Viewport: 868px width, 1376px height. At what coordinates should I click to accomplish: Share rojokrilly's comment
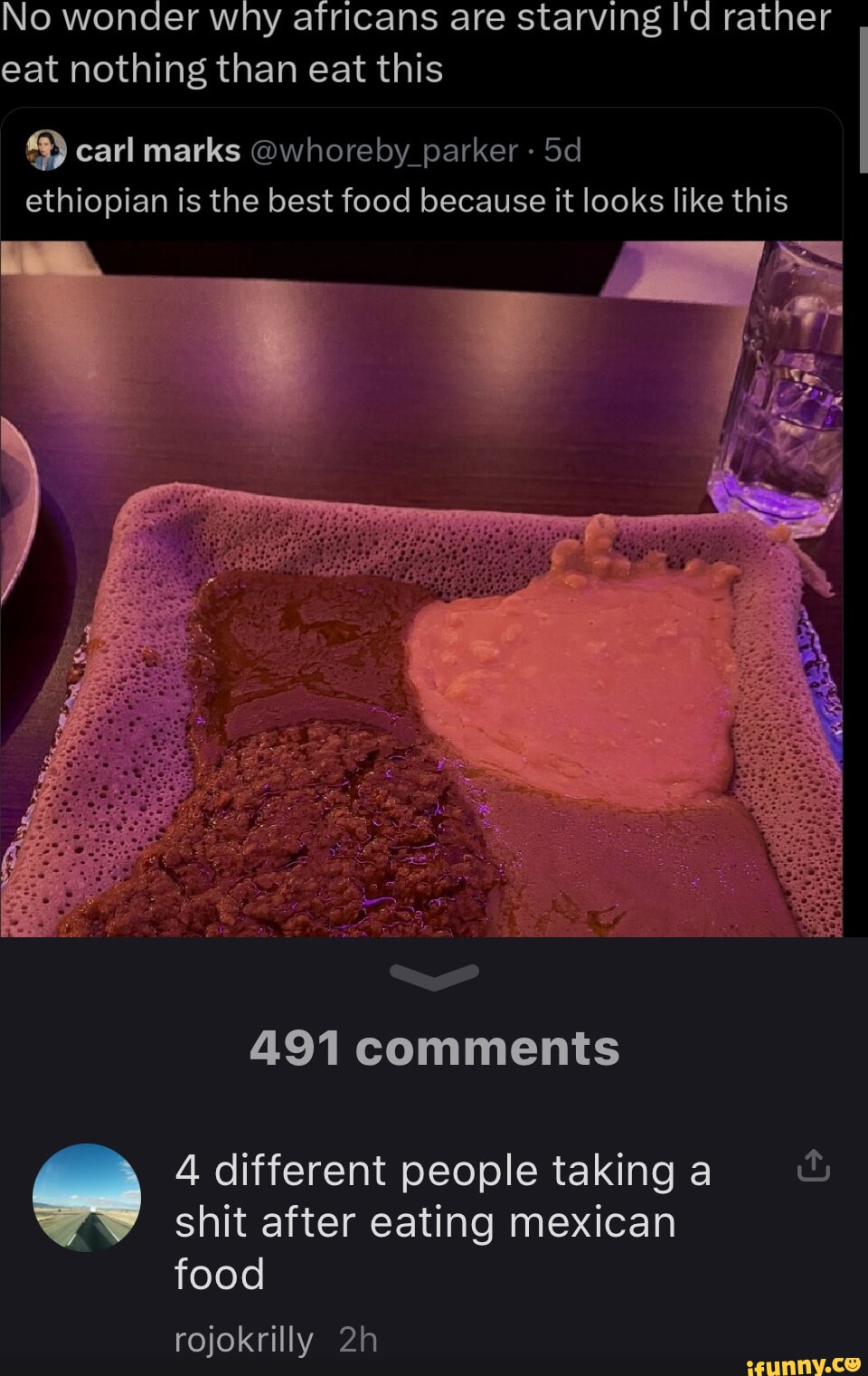813,1166
